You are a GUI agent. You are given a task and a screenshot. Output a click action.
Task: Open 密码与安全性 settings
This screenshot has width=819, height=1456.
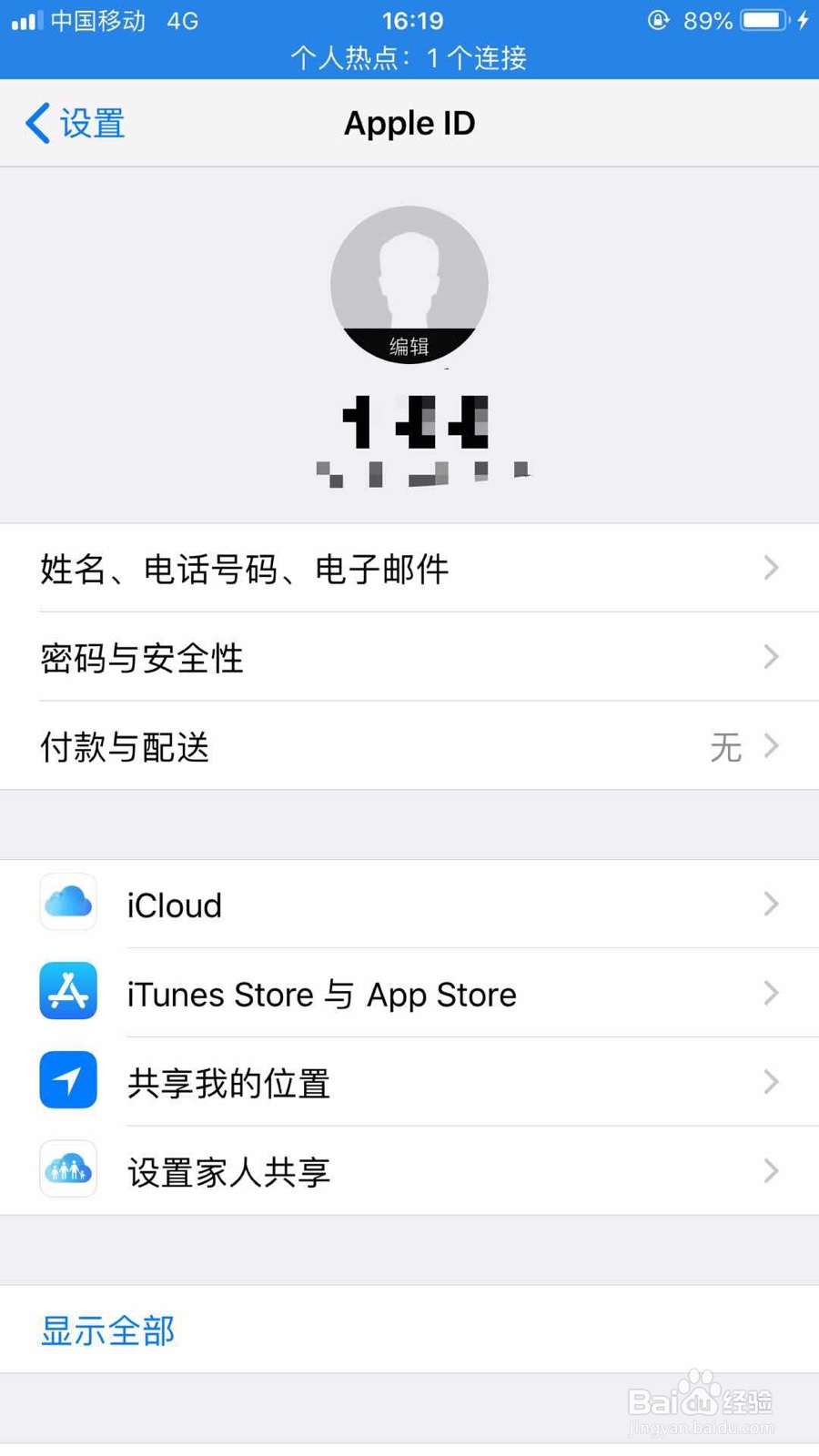pyautogui.click(x=409, y=657)
